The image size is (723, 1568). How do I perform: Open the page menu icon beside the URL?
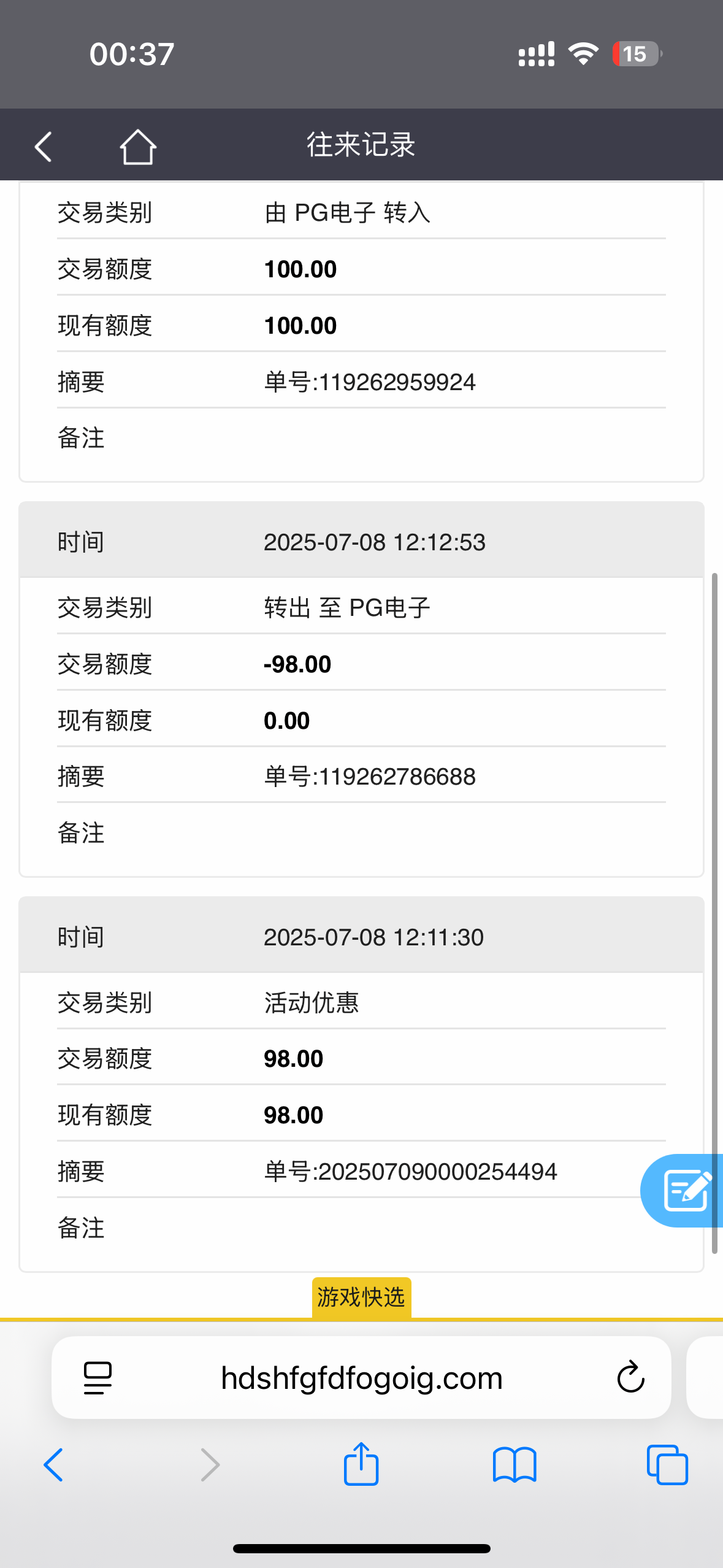(x=98, y=1378)
